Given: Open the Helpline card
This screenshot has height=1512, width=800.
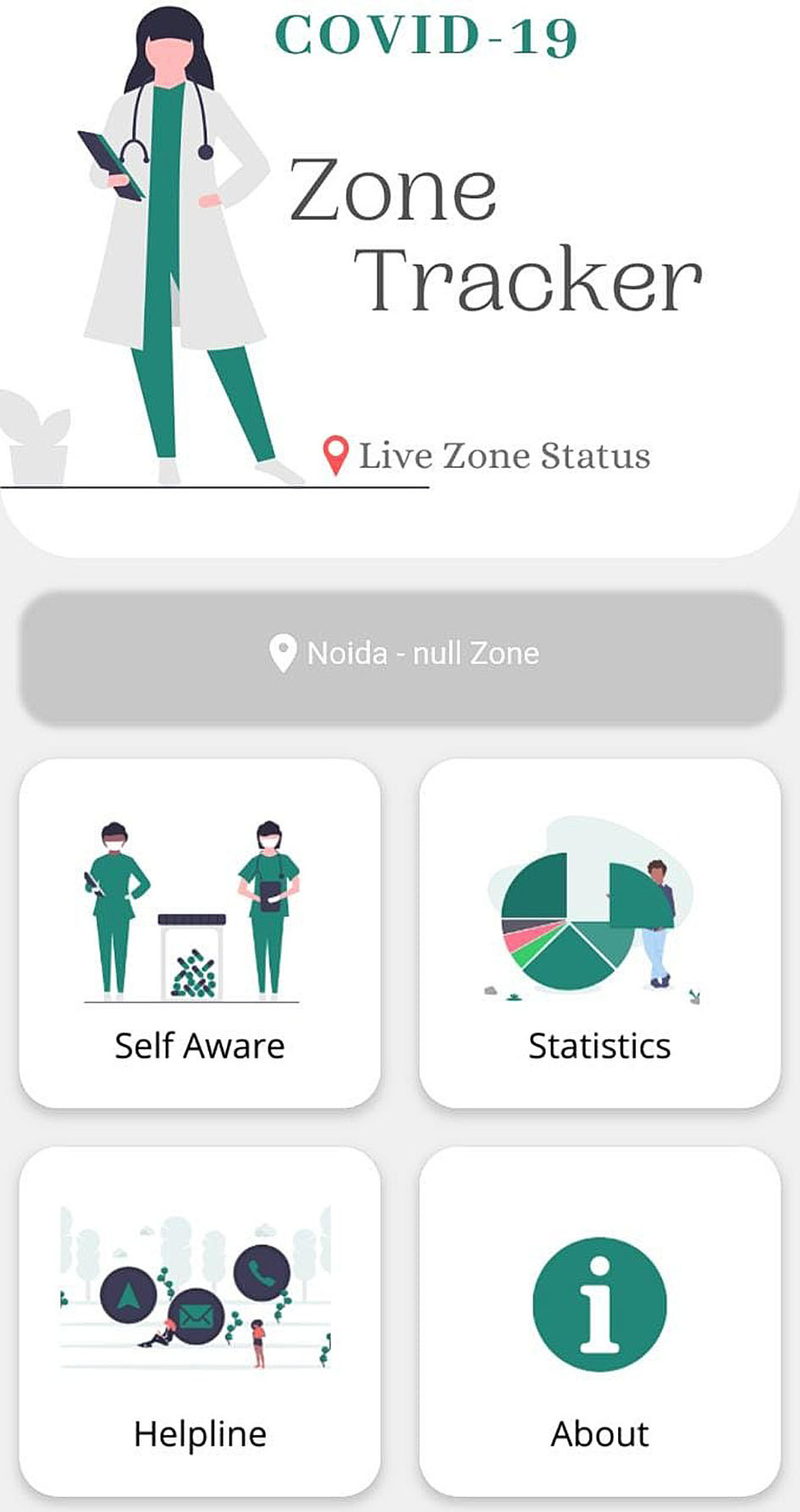Looking at the screenshot, I should 200,1321.
